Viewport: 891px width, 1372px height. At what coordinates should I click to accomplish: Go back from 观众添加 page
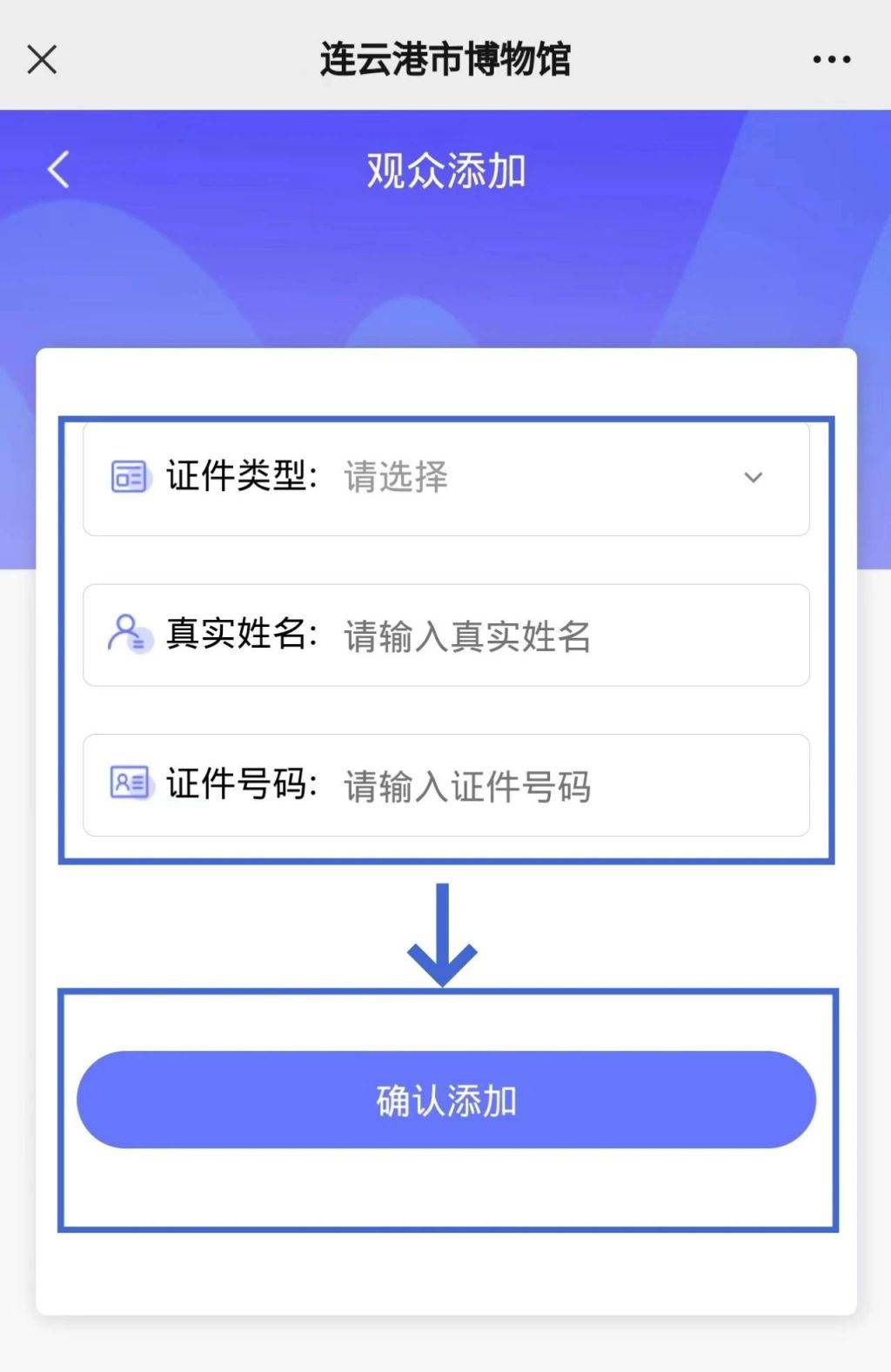pyautogui.click(x=59, y=170)
